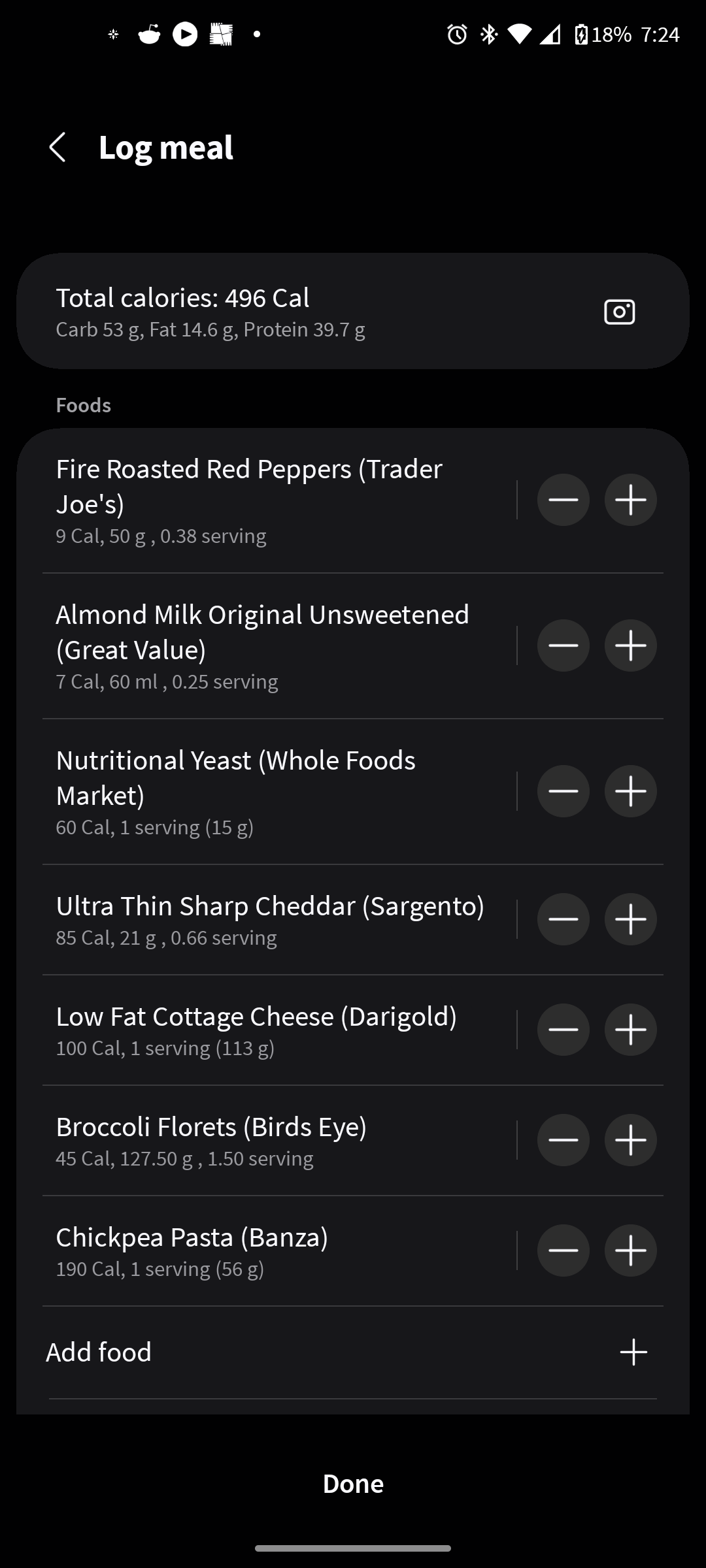The height and width of the screenshot is (1568, 706).
Task: Decrease Nutritional Yeast serving
Action: tap(563, 791)
